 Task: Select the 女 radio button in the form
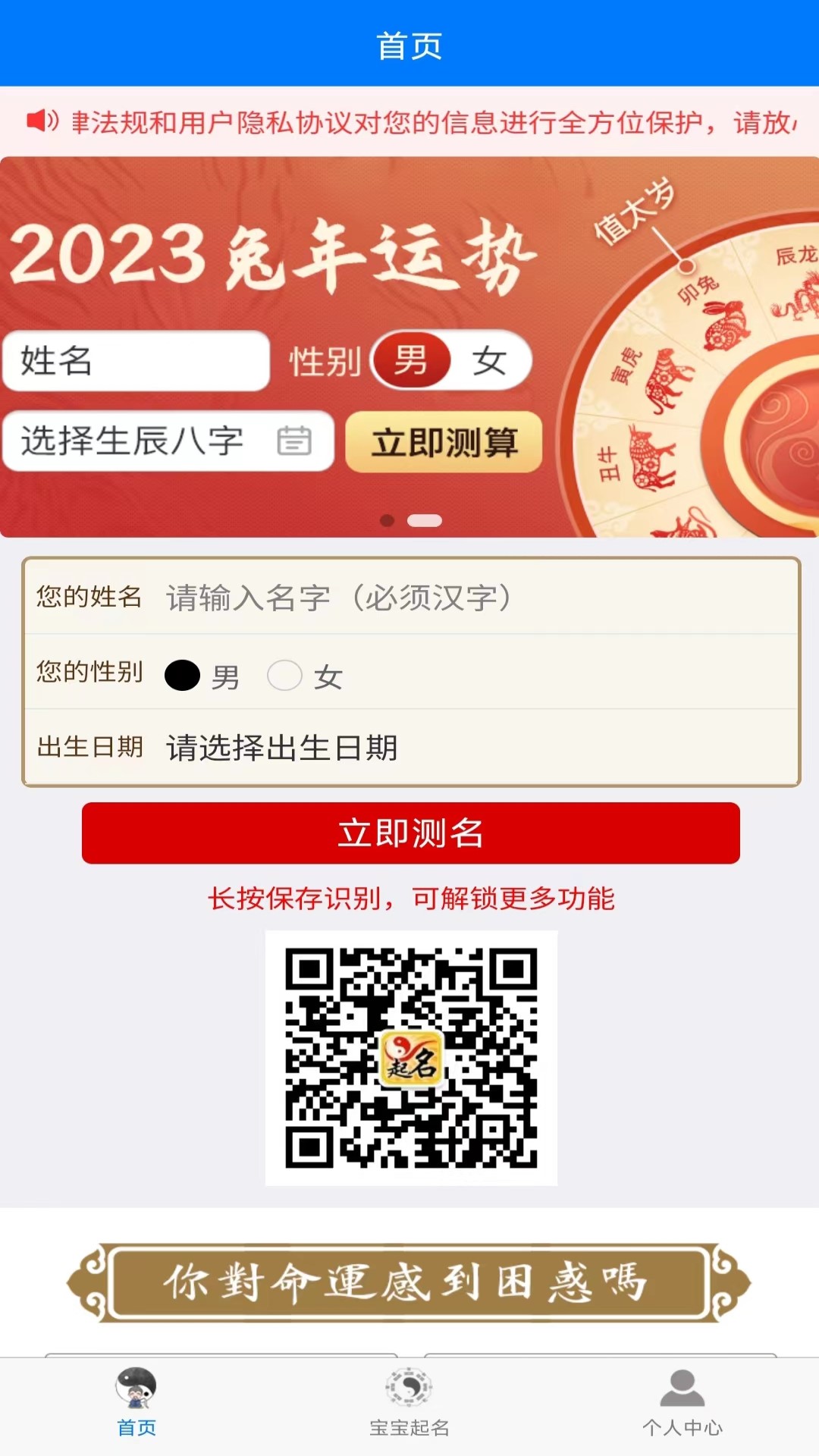pyautogui.click(x=285, y=675)
